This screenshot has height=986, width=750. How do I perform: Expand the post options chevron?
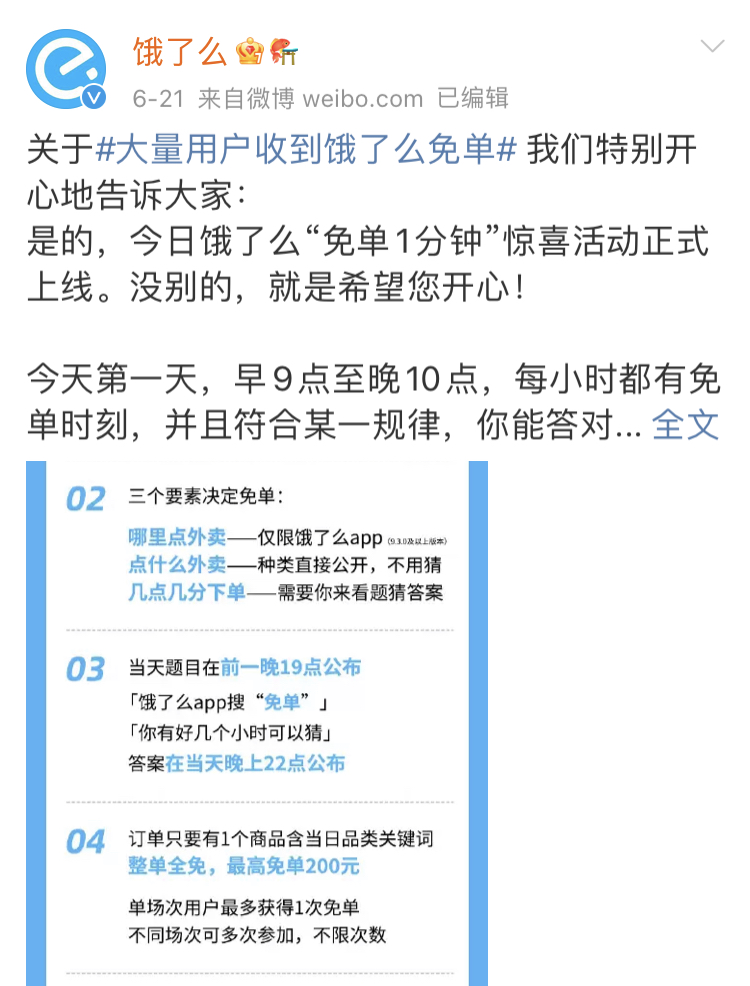[x=712, y=46]
